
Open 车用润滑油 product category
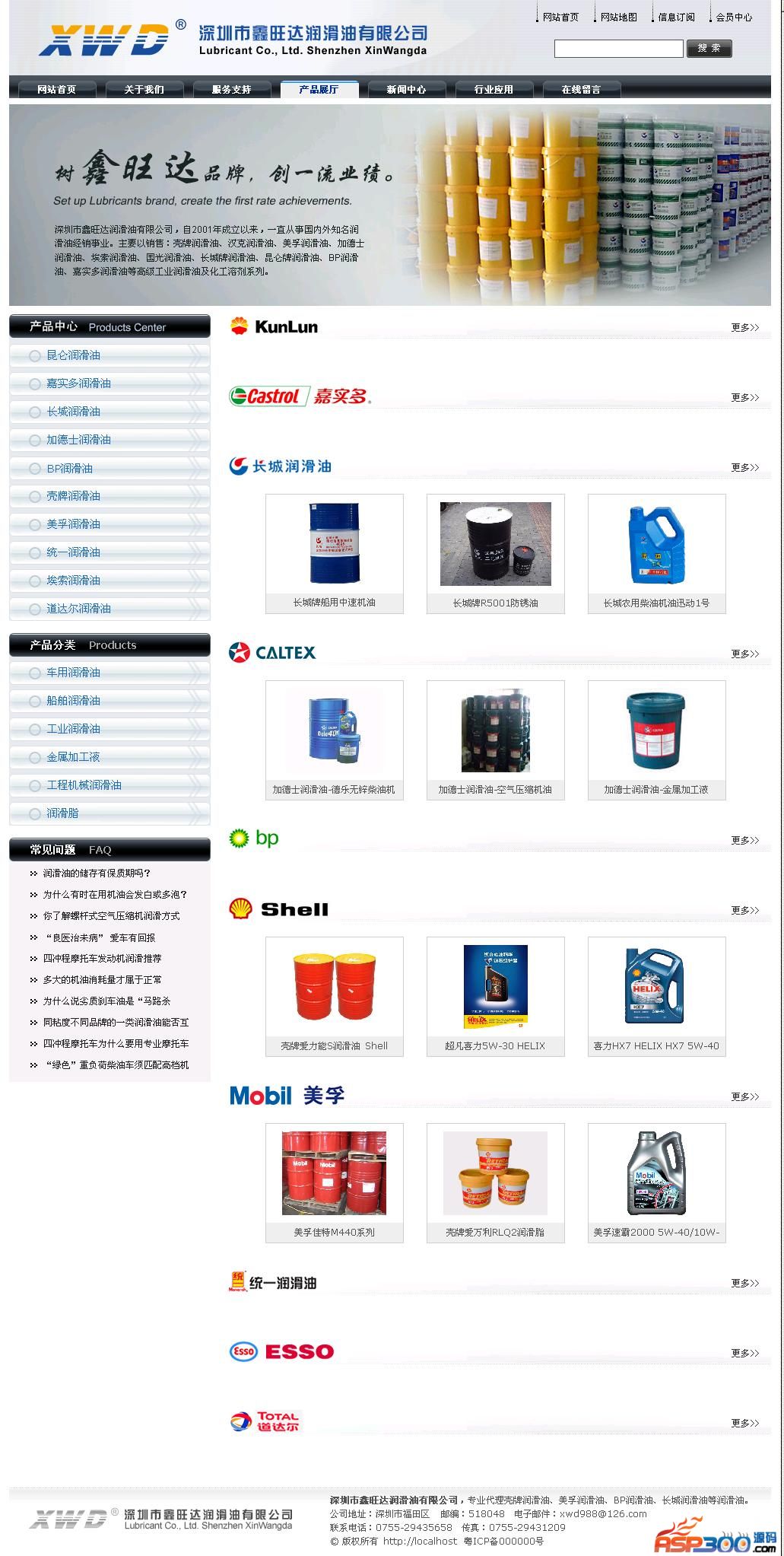point(73,673)
